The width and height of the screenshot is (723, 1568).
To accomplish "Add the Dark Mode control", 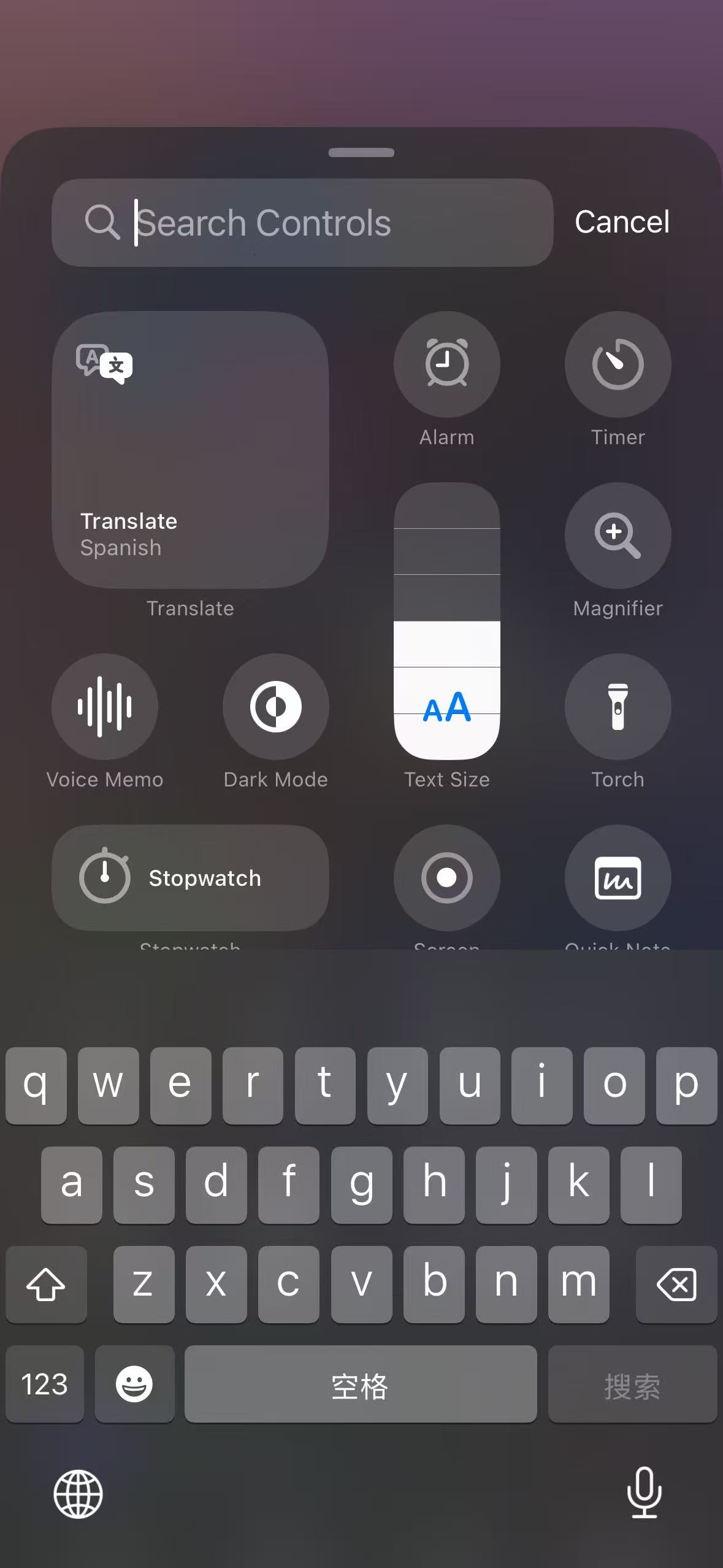I will point(275,707).
